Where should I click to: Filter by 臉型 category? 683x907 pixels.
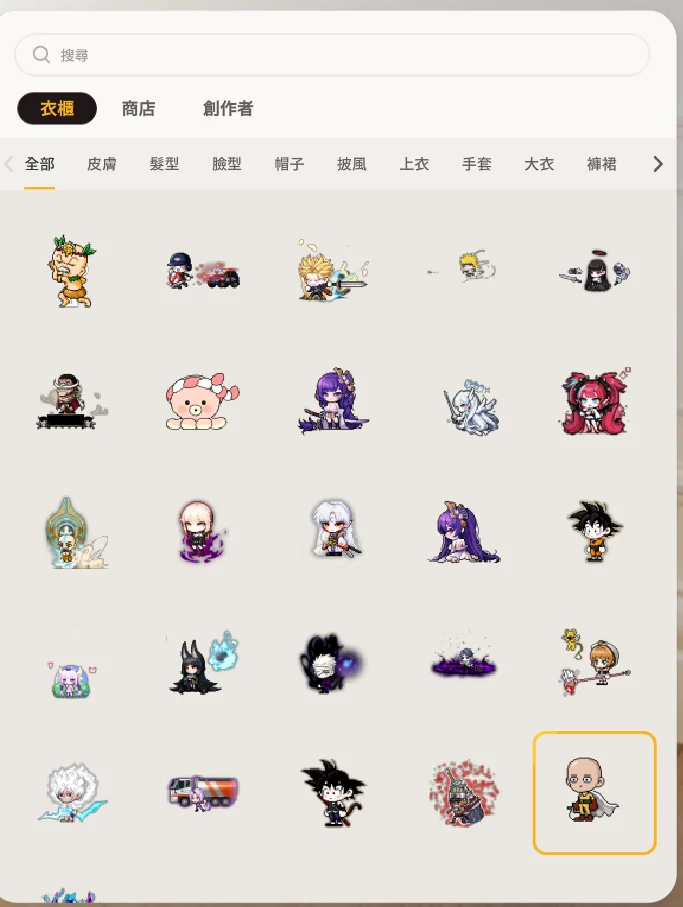[x=227, y=164]
